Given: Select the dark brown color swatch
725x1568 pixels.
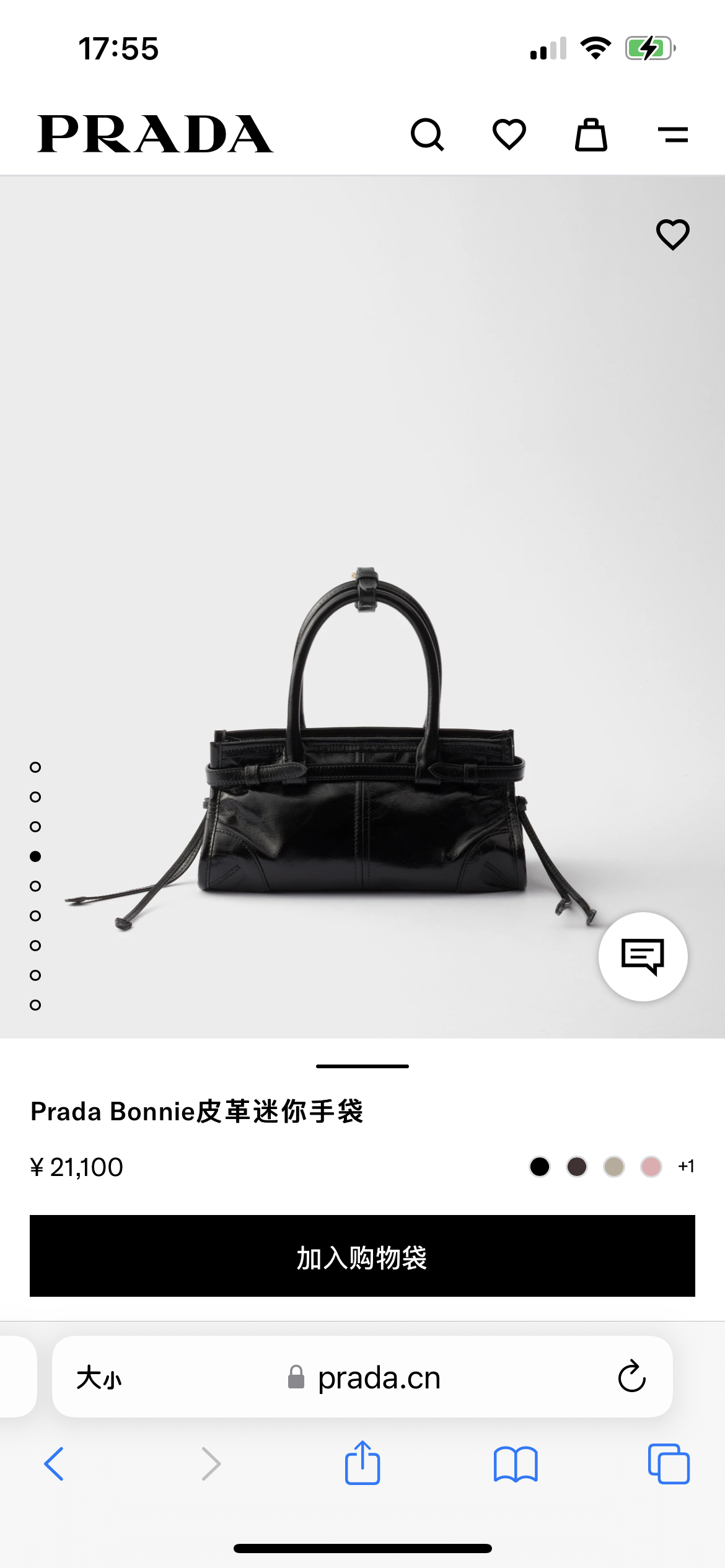Looking at the screenshot, I should pyautogui.click(x=577, y=1167).
